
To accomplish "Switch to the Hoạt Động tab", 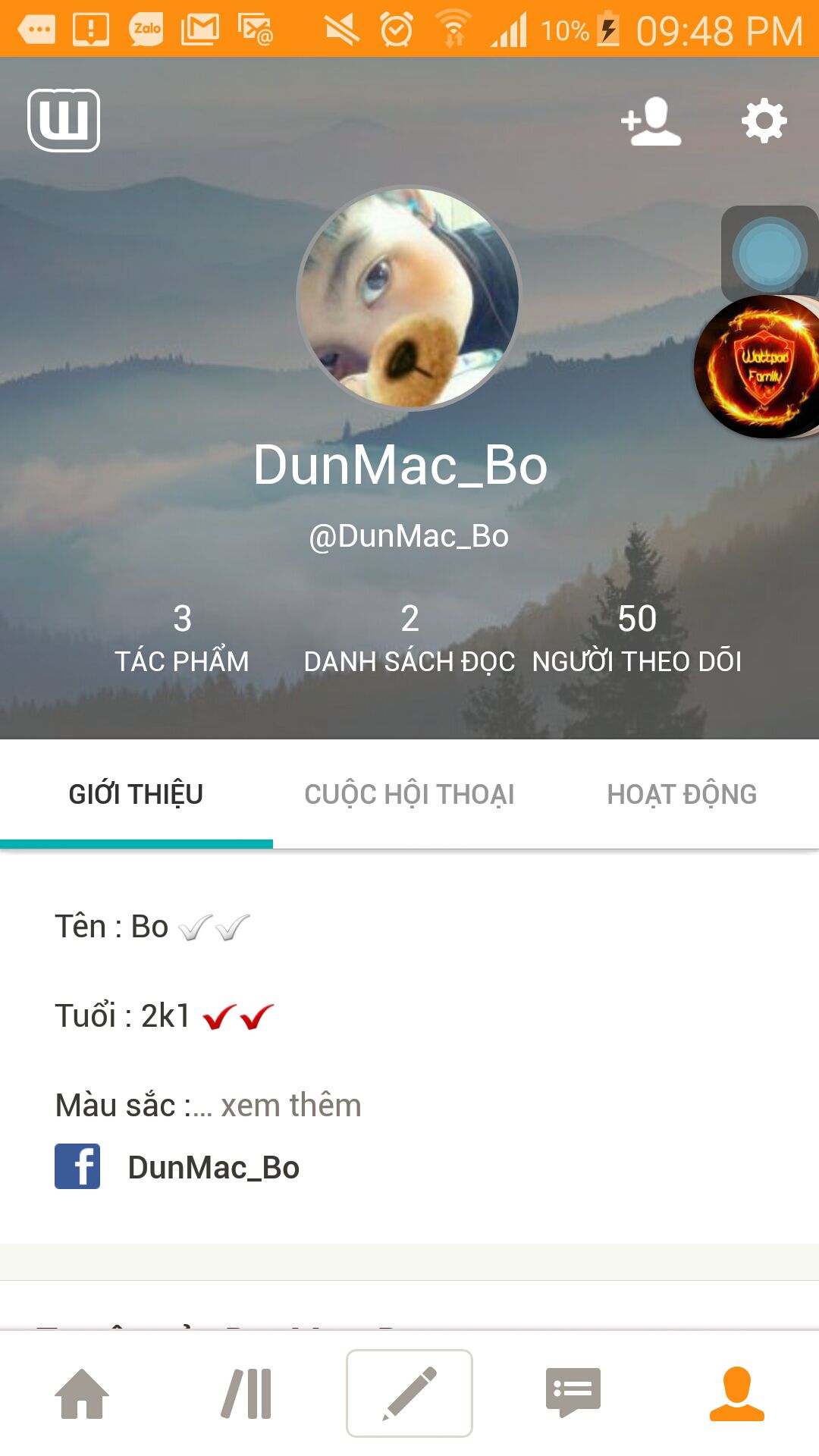I will [682, 794].
